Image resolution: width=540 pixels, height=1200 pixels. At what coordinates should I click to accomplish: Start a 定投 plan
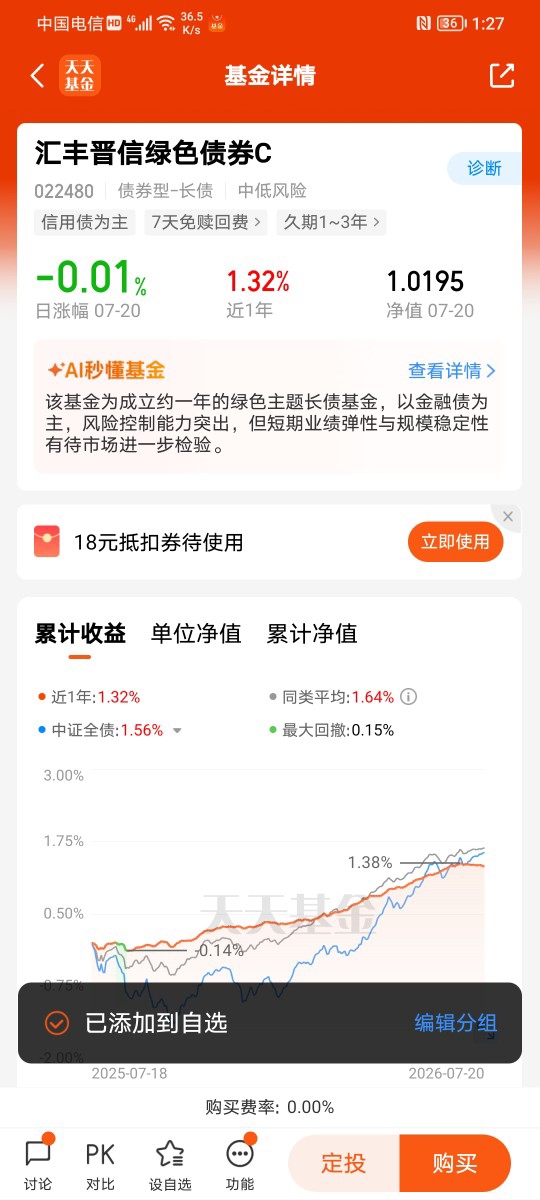pos(343,1163)
